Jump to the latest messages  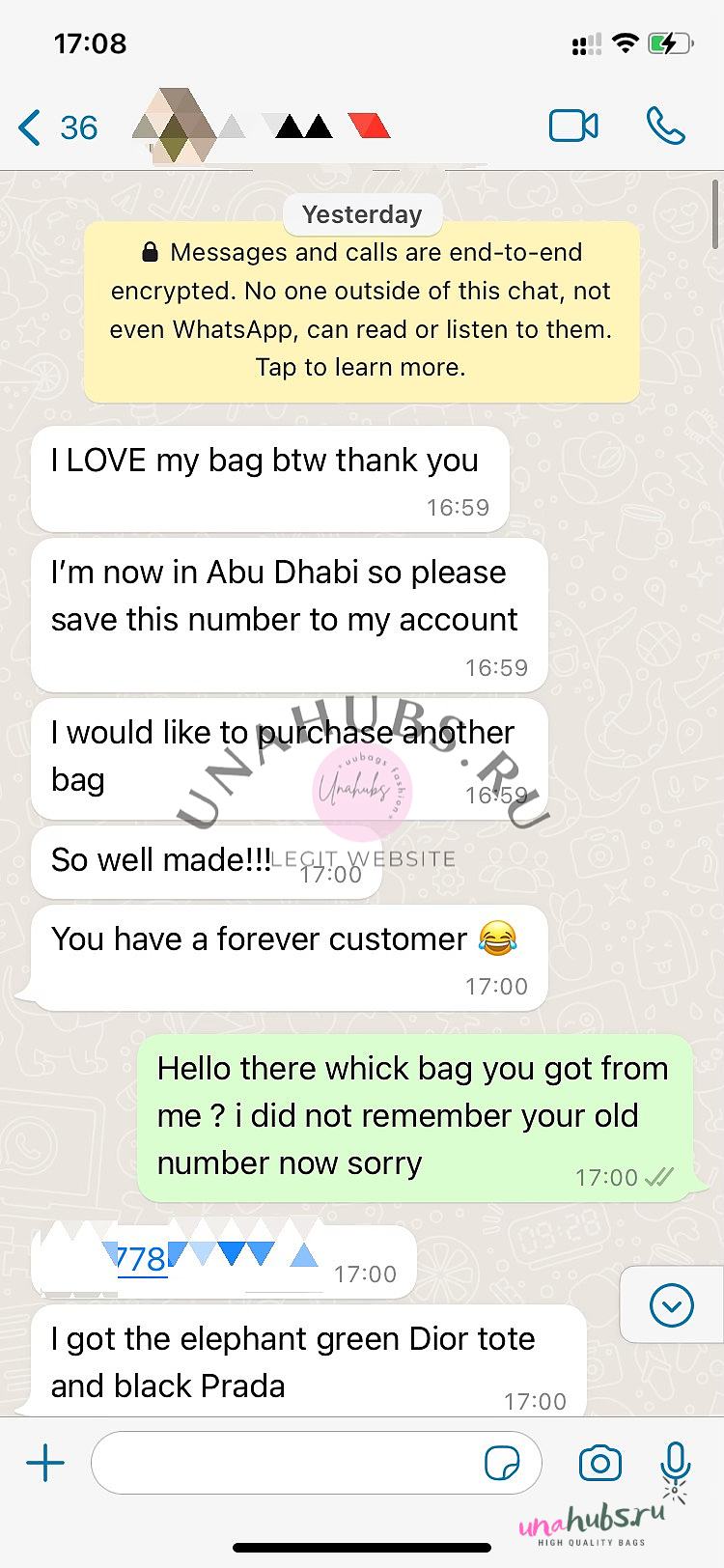click(672, 1306)
